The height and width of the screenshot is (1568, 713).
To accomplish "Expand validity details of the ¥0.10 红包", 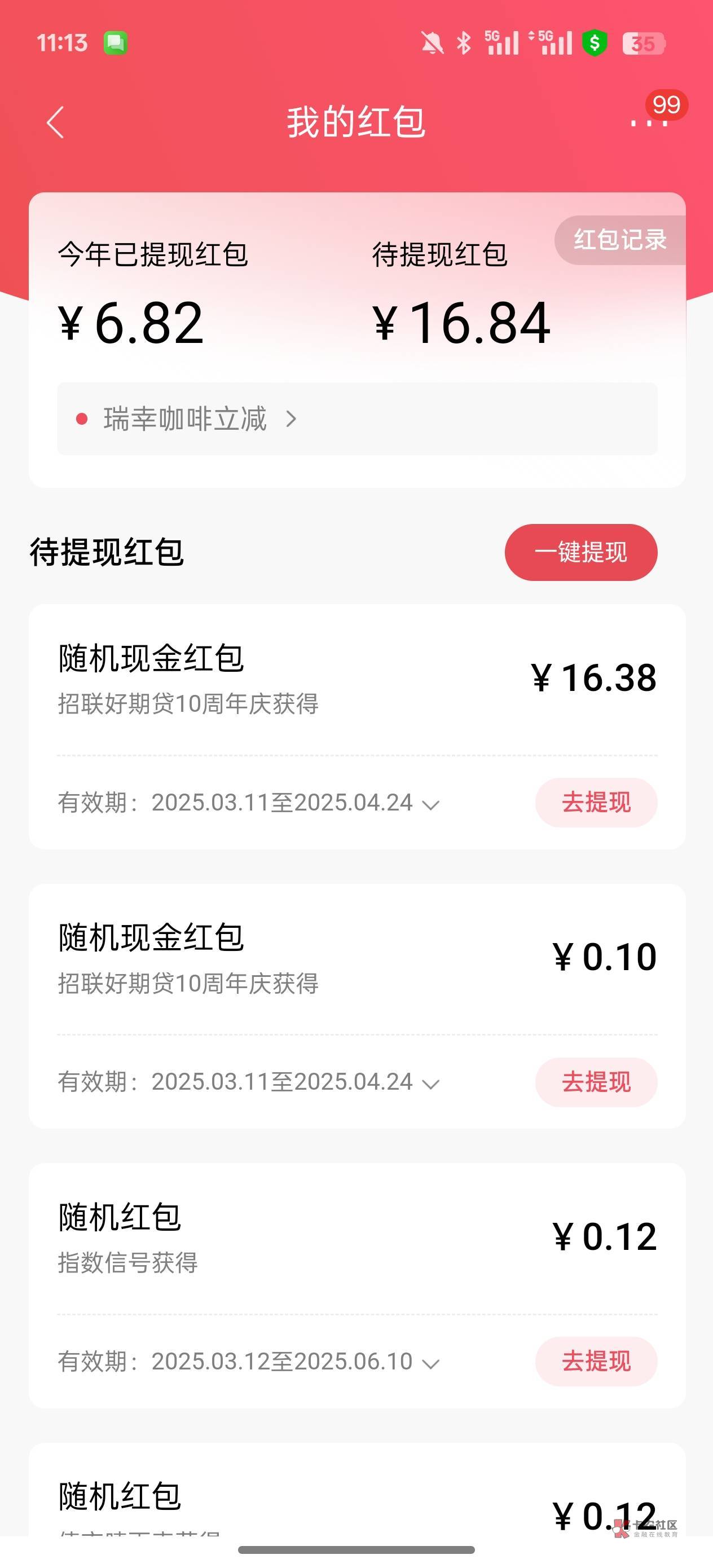I will [x=430, y=1084].
